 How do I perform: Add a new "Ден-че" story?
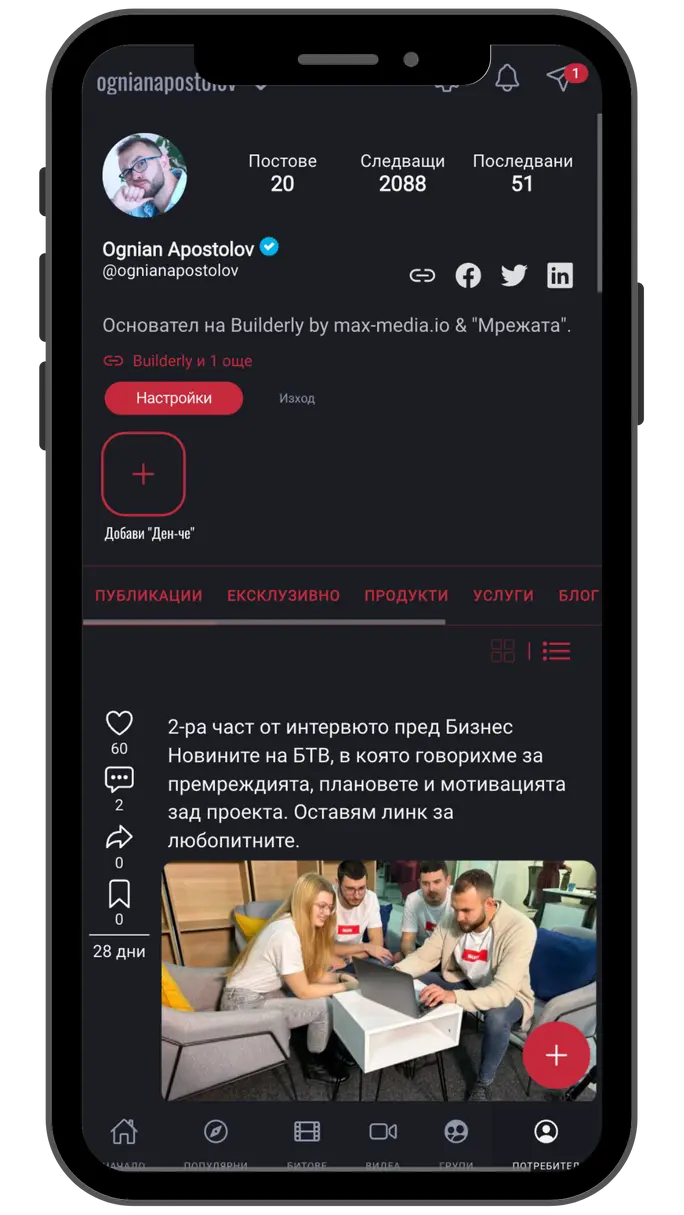point(144,474)
